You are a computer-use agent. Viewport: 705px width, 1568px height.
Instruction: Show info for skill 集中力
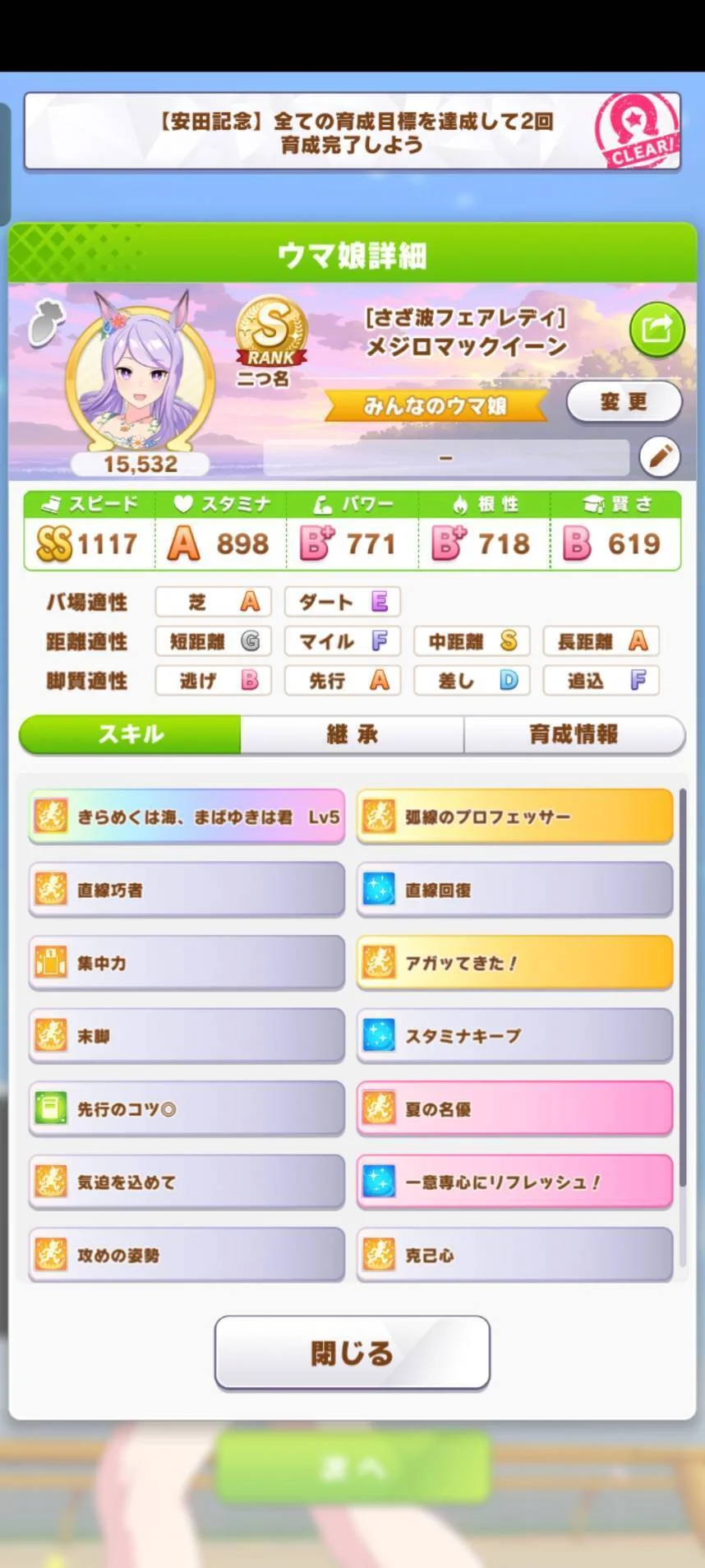tap(187, 963)
